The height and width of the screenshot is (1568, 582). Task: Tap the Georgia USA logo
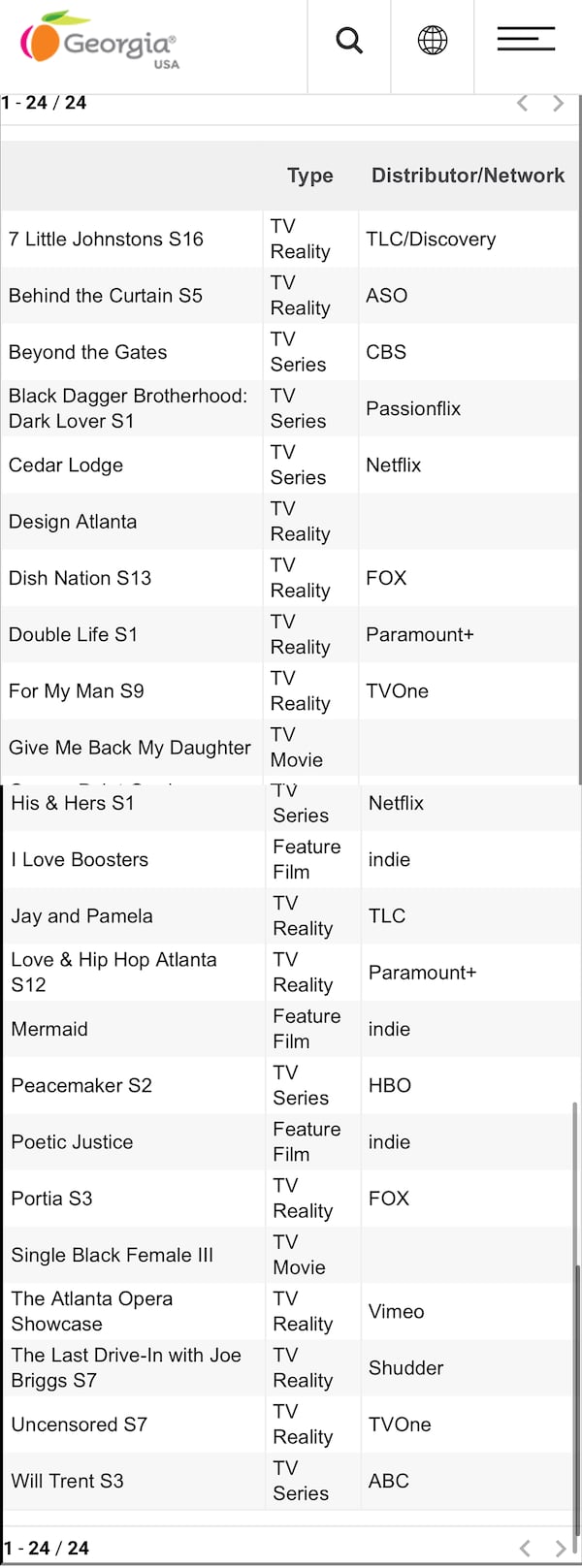(x=101, y=43)
